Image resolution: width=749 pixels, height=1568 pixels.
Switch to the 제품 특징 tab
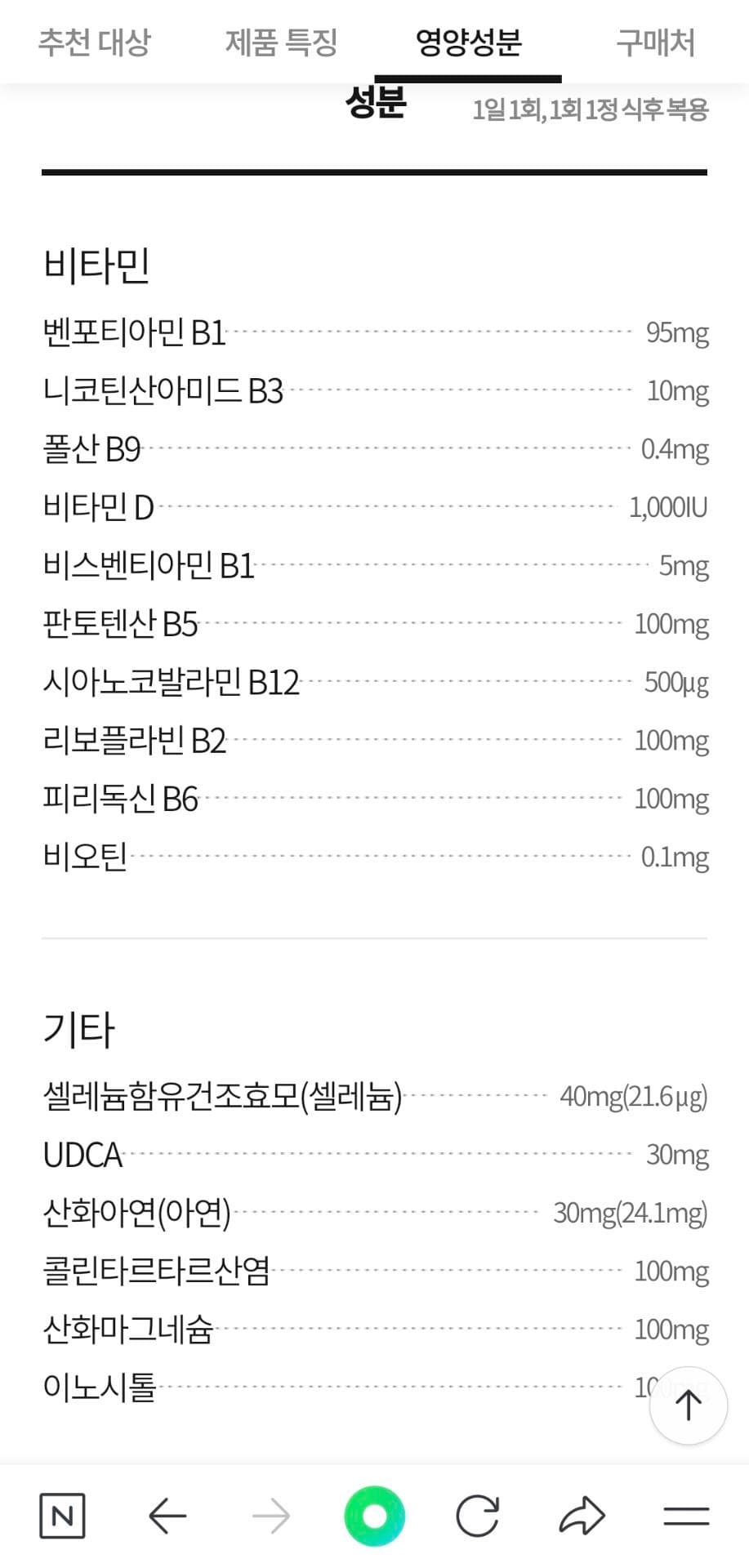(x=281, y=42)
